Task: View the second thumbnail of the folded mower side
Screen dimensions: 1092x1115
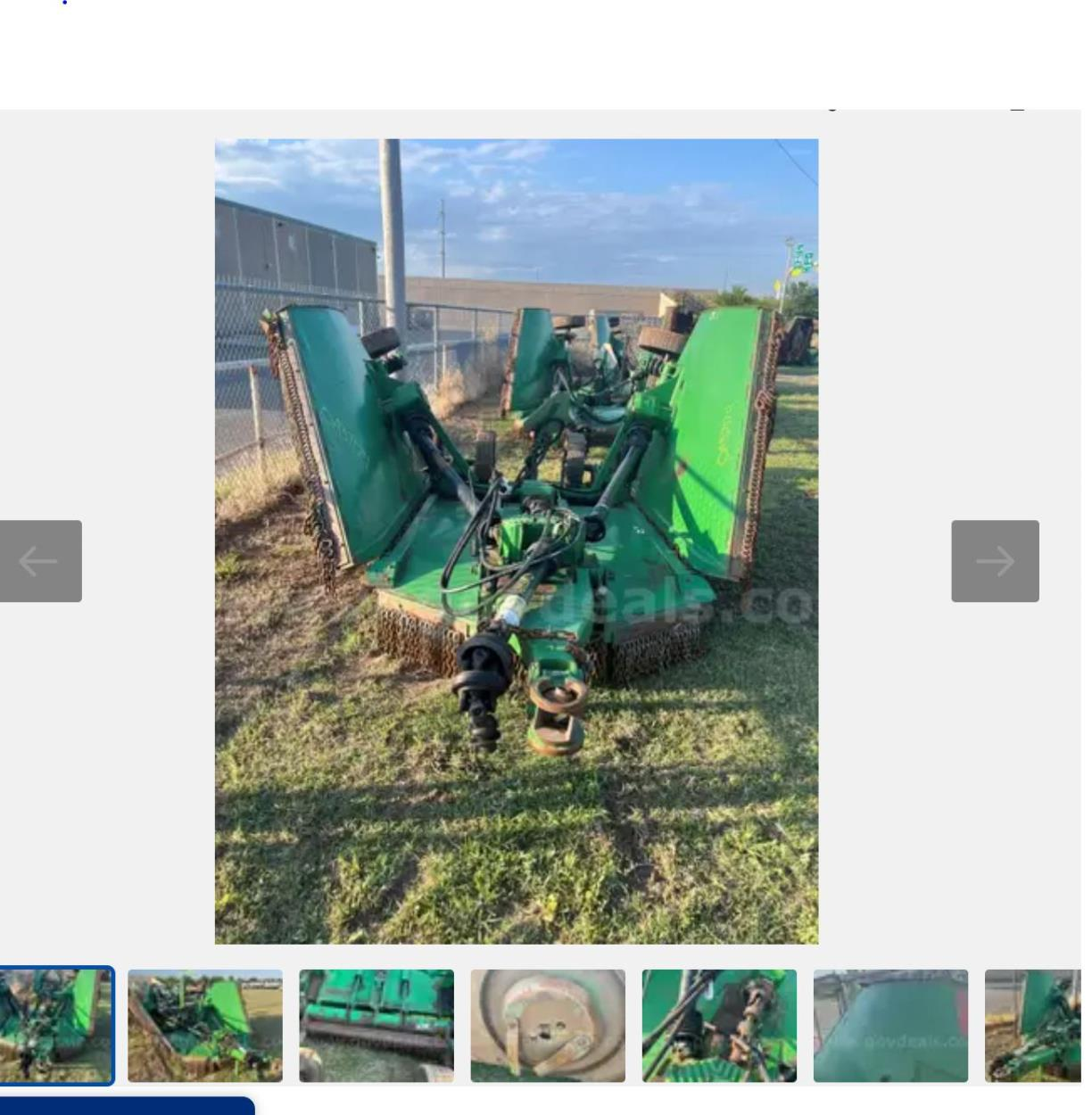Action: tap(205, 1026)
